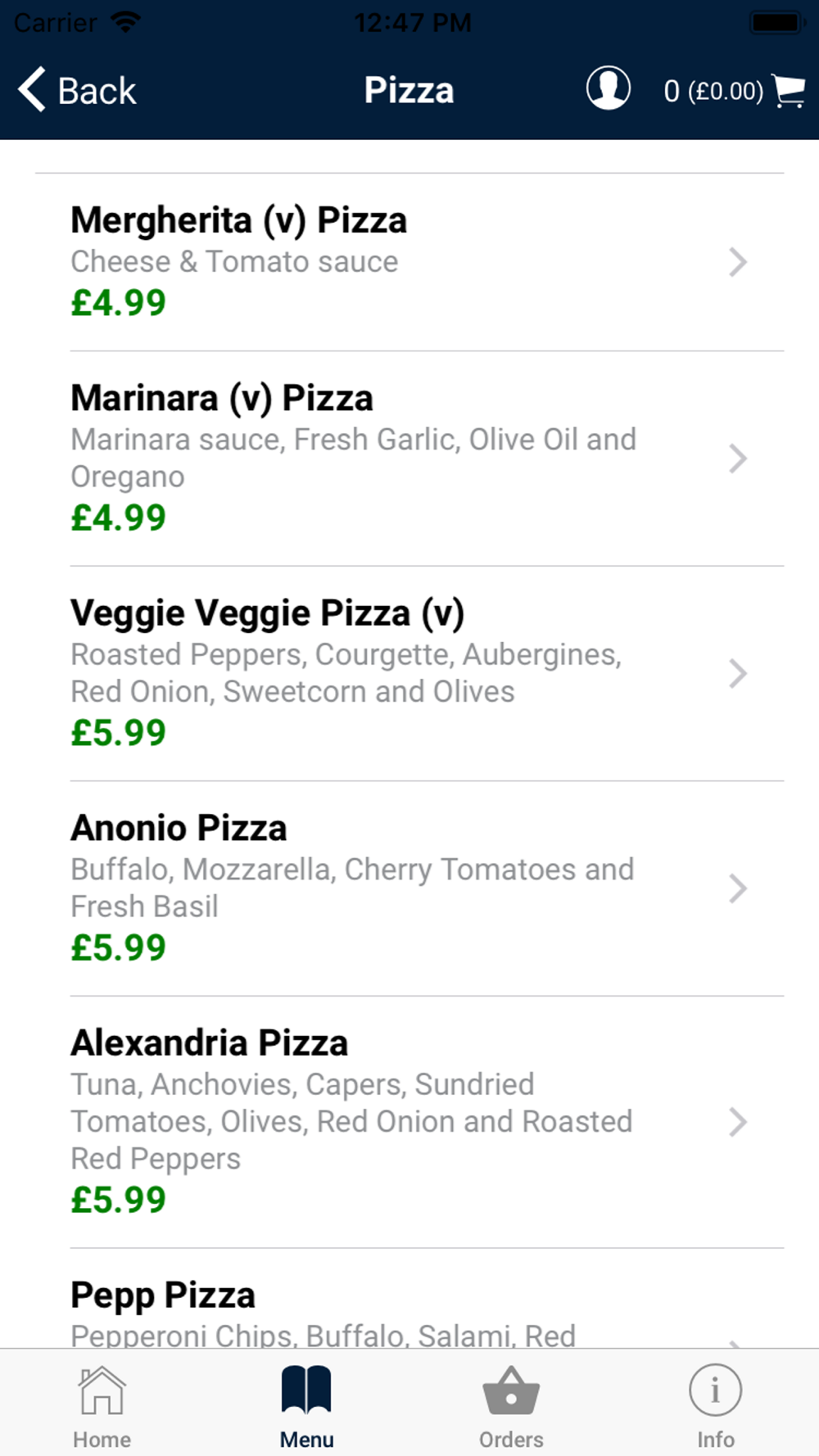
Task: Go back from the Pizza list
Action: pyautogui.click(x=77, y=90)
